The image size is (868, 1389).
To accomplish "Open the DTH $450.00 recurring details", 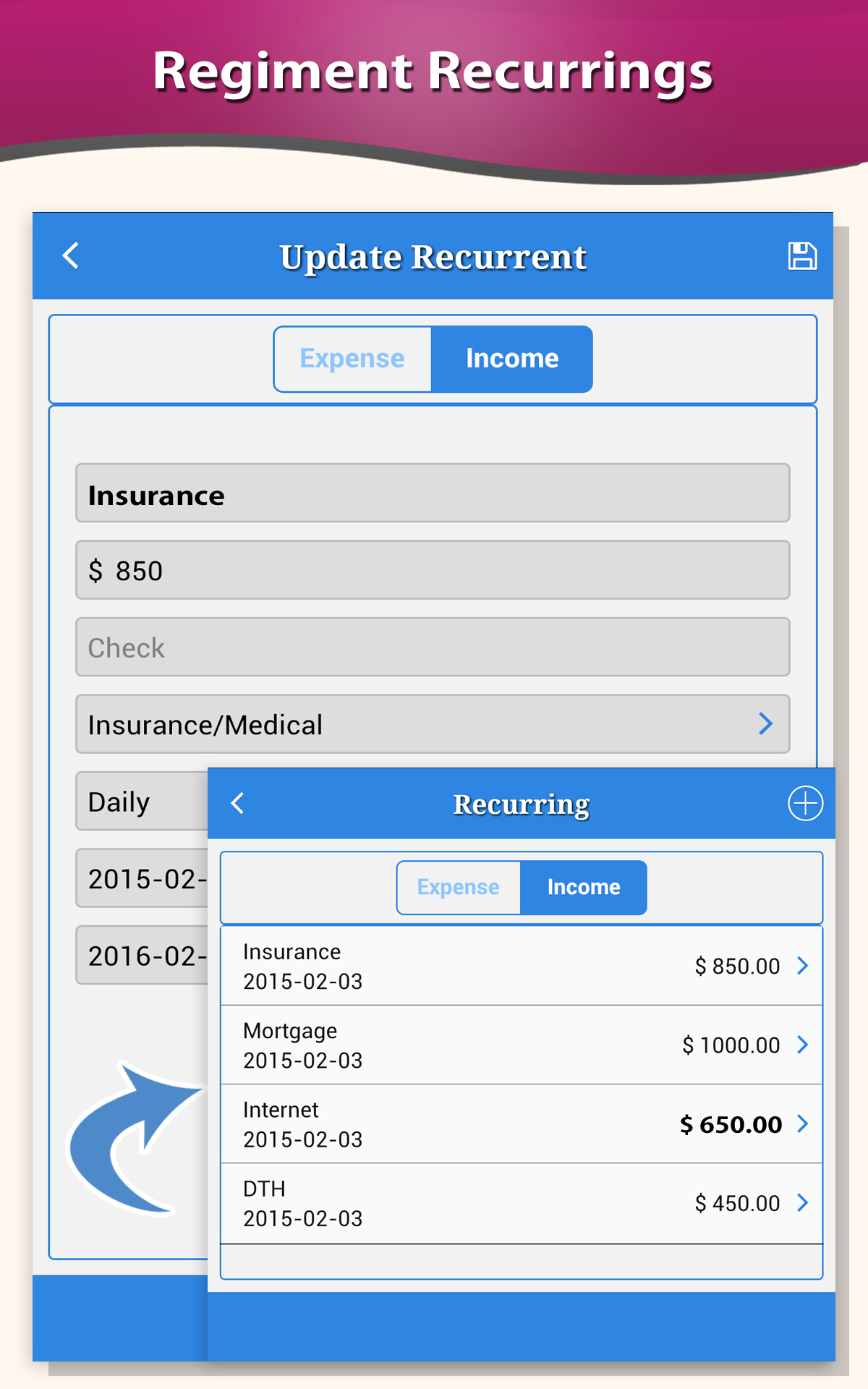I will pos(802,1203).
